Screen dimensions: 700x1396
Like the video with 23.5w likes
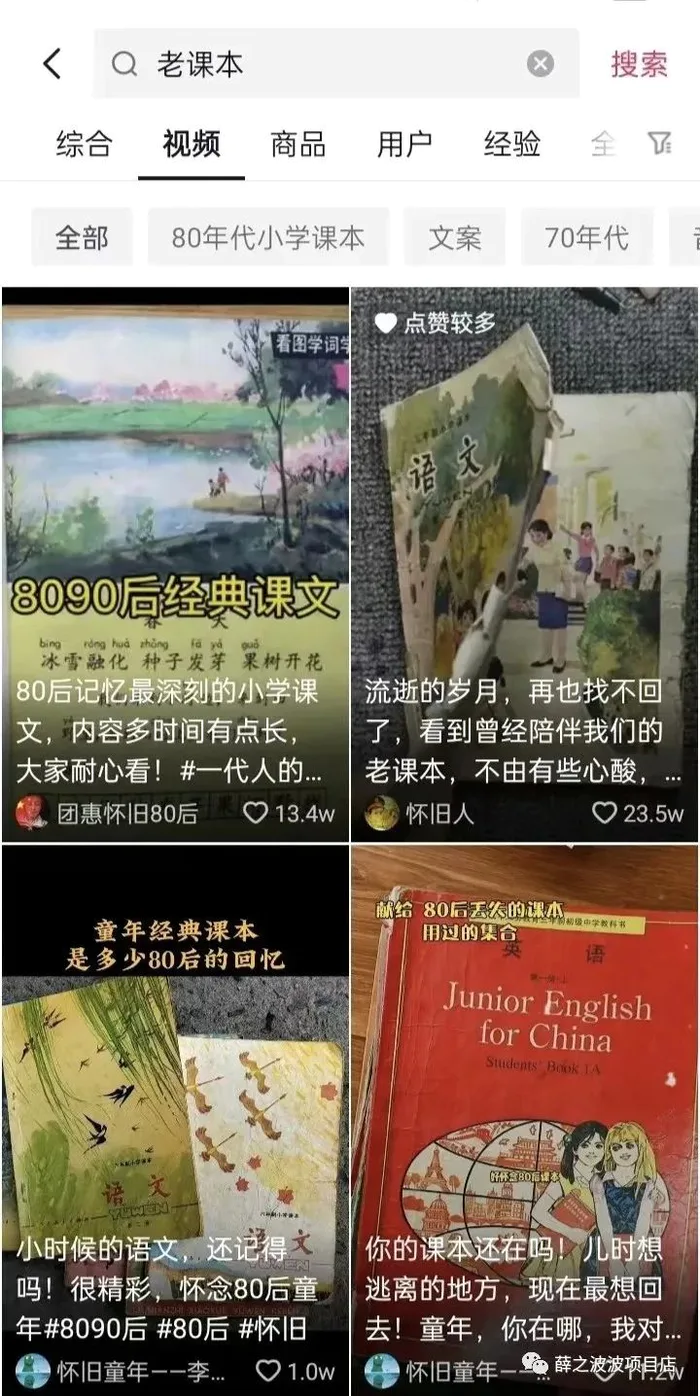[x=605, y=812]
